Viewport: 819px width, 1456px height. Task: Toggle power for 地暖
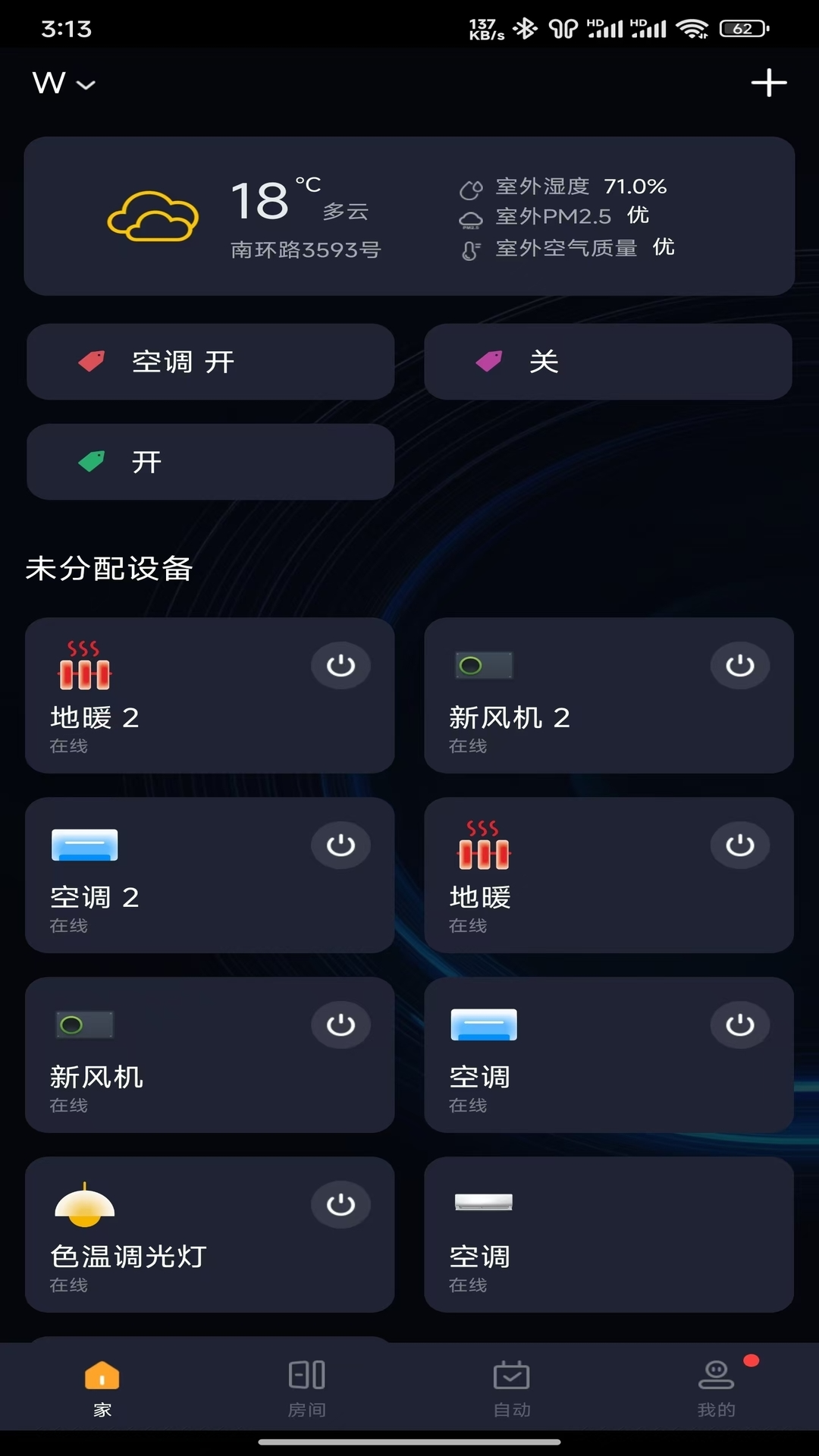(x=739, y=844)
